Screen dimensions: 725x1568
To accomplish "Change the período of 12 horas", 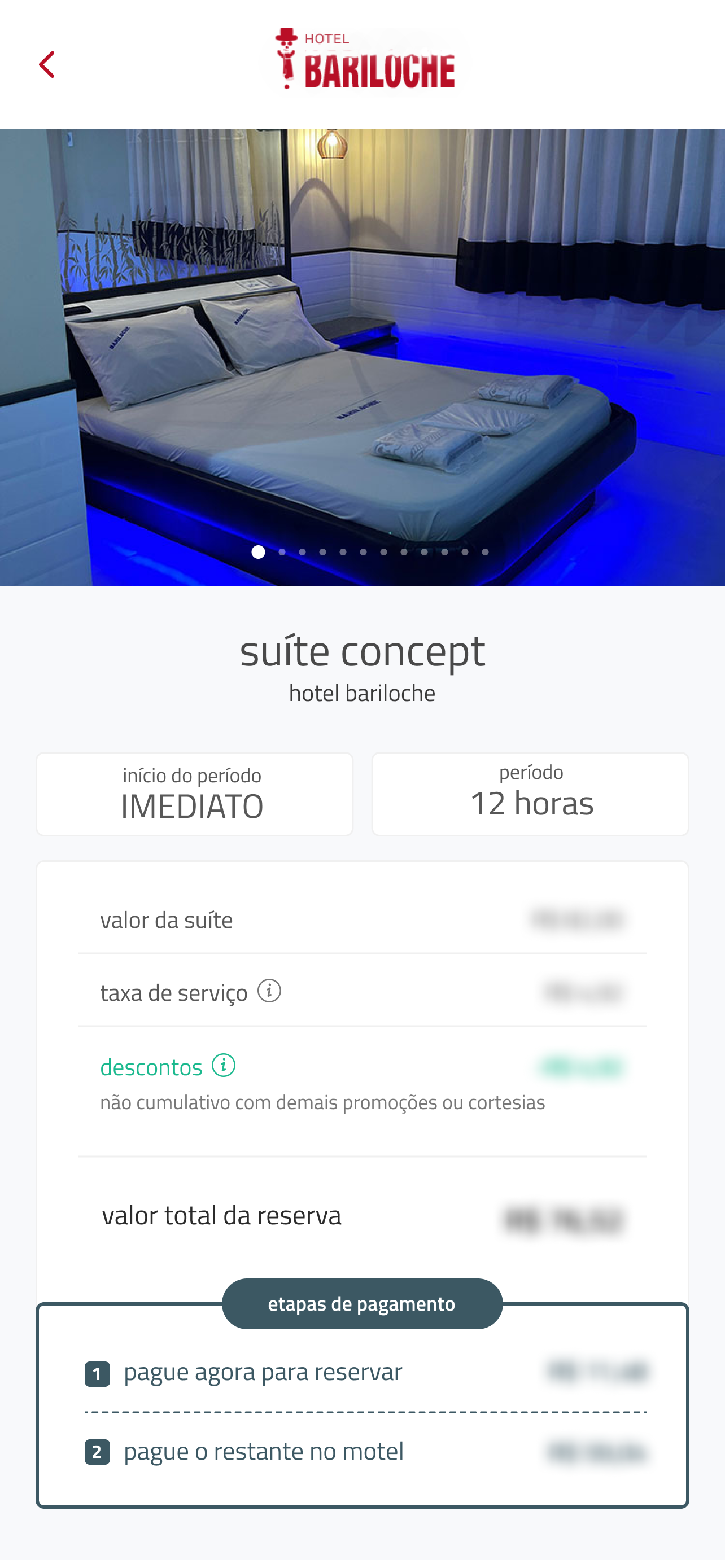I will tap(530, 794).
